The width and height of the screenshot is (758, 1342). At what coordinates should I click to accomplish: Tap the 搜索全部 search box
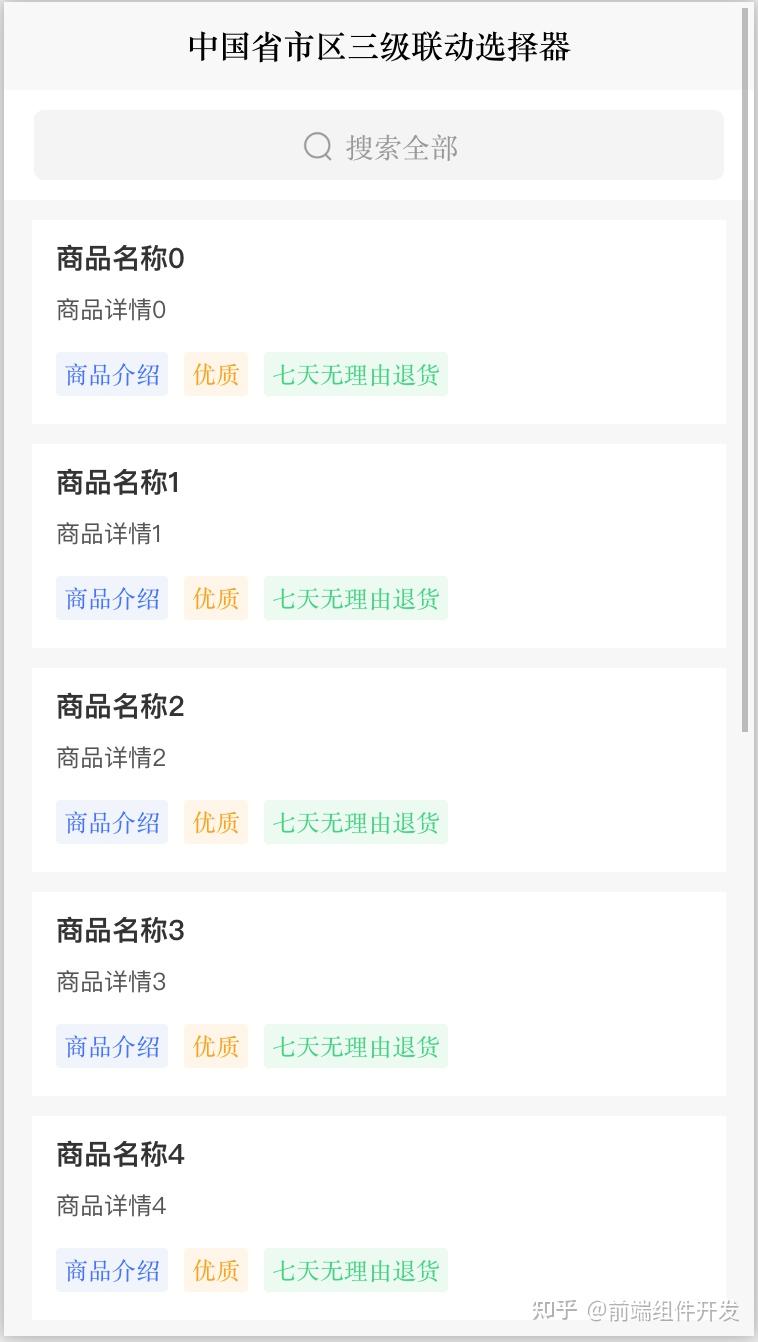point(379,146)
